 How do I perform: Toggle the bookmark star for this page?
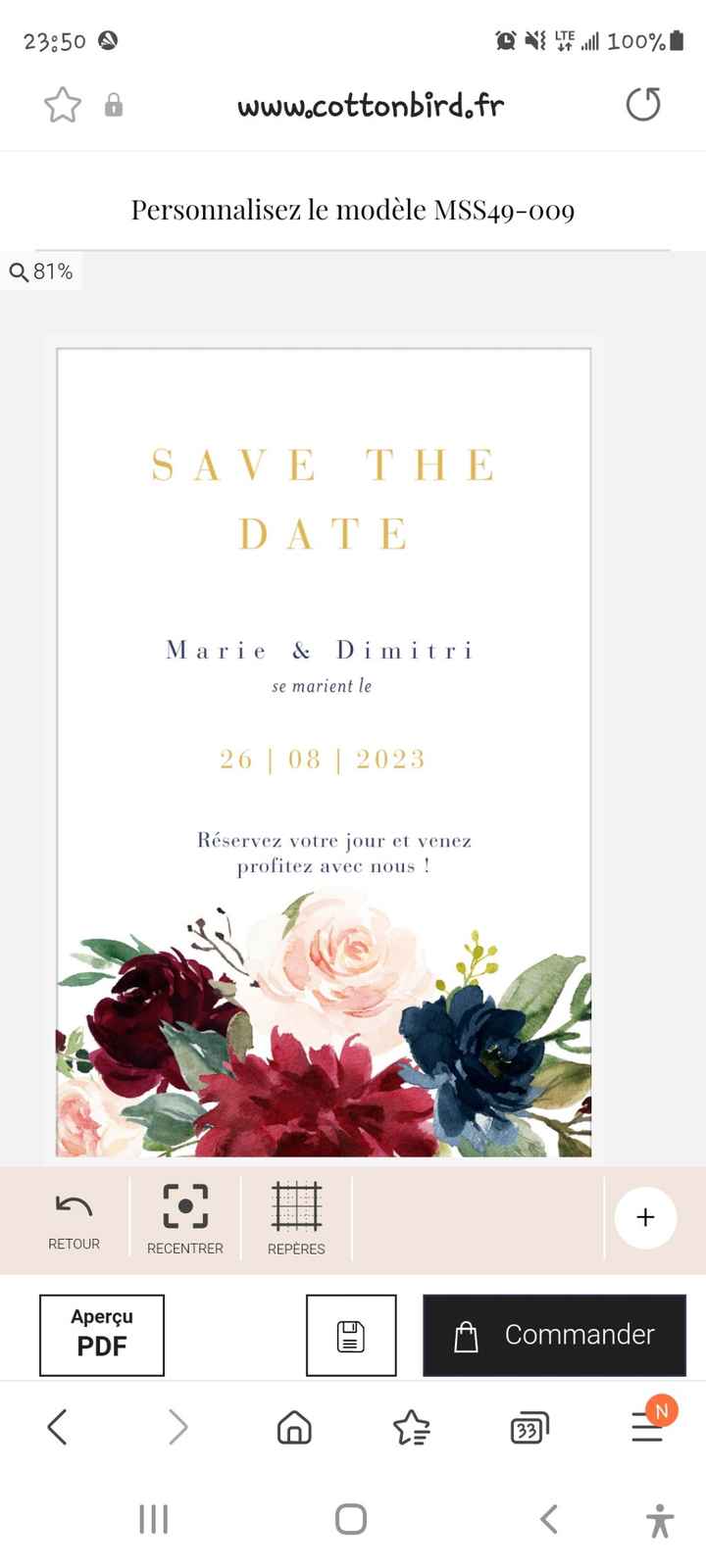coord(63,105)
